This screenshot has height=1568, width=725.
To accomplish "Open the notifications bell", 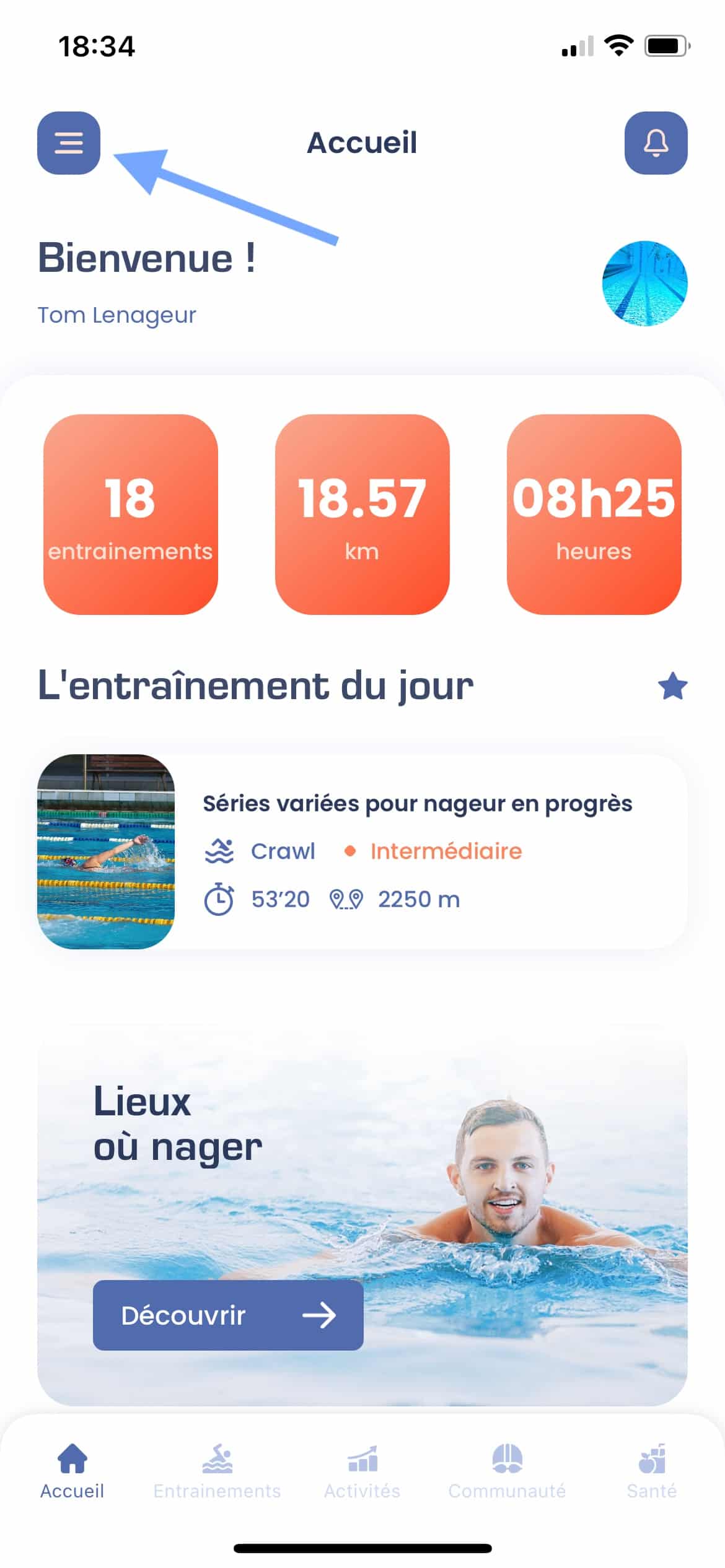I will [x=656, y=143].
